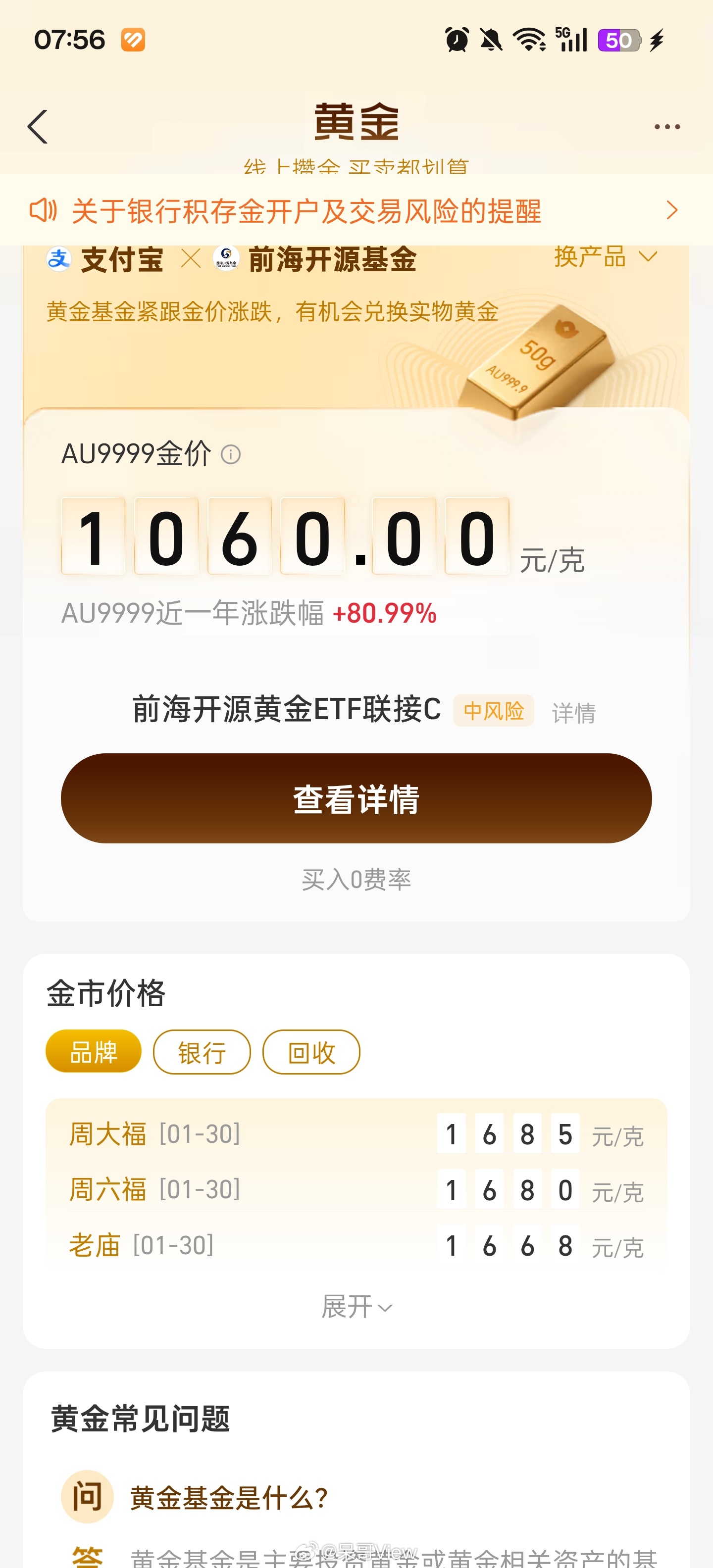Tap the speaker icon on risk reminder banner
Image resolution: width=713 pixels, height=1568 pixels.
click(43, 210)
